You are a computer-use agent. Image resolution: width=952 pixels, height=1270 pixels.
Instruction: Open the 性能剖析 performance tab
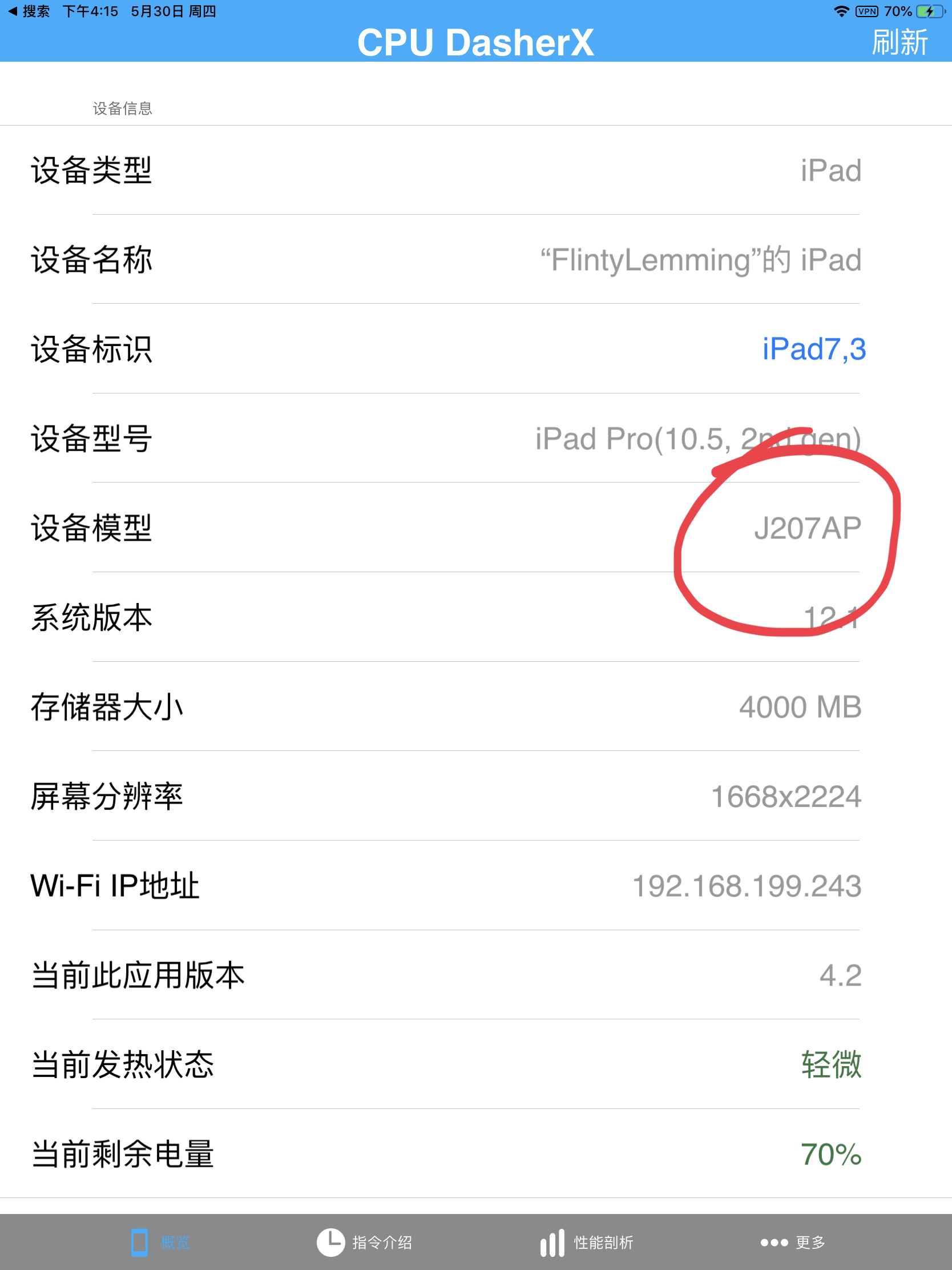tap(587, 1243)
